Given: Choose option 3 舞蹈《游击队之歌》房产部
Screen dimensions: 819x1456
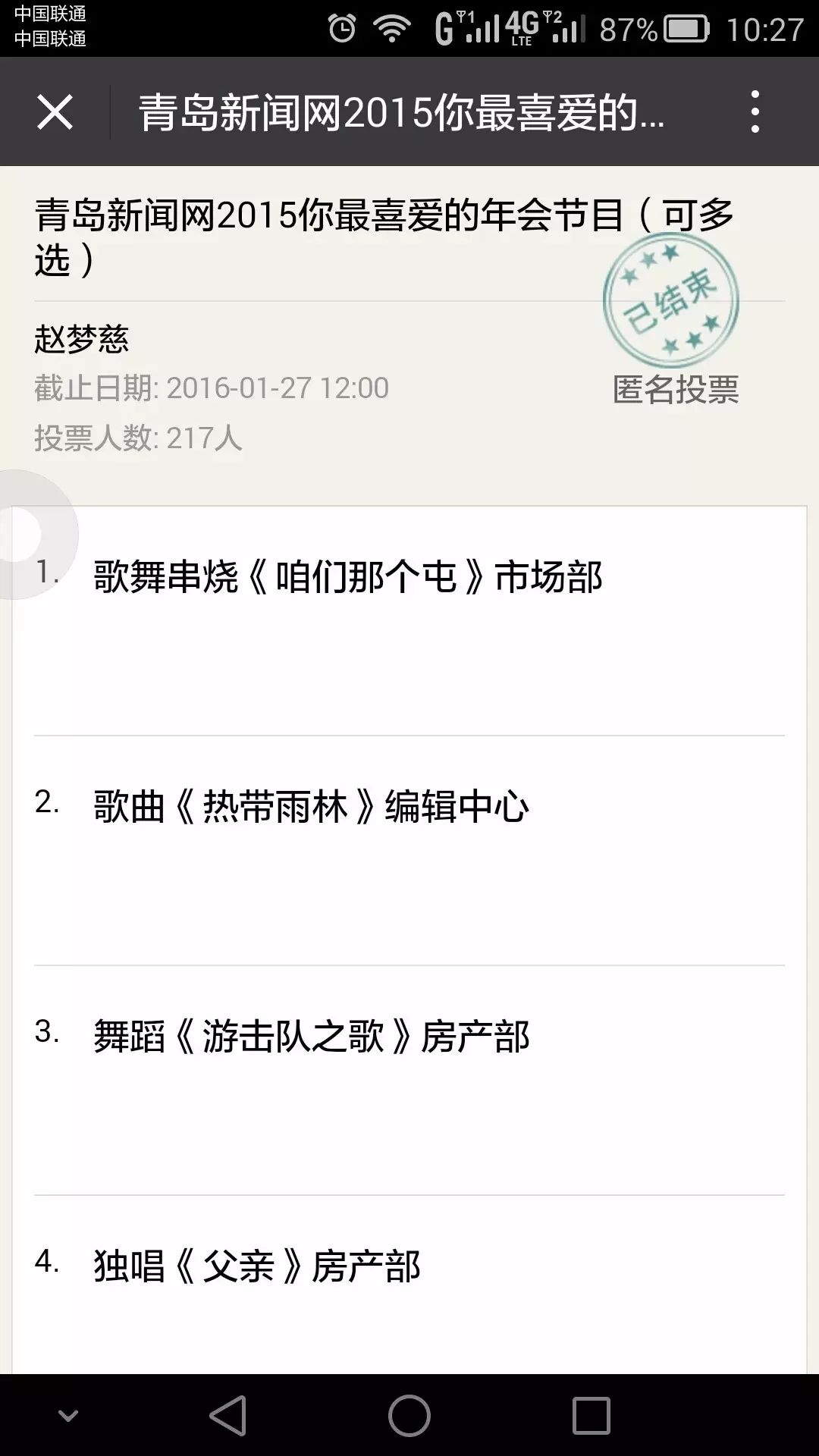Looking at the screenshot, I should click(x=409, y=1081).
